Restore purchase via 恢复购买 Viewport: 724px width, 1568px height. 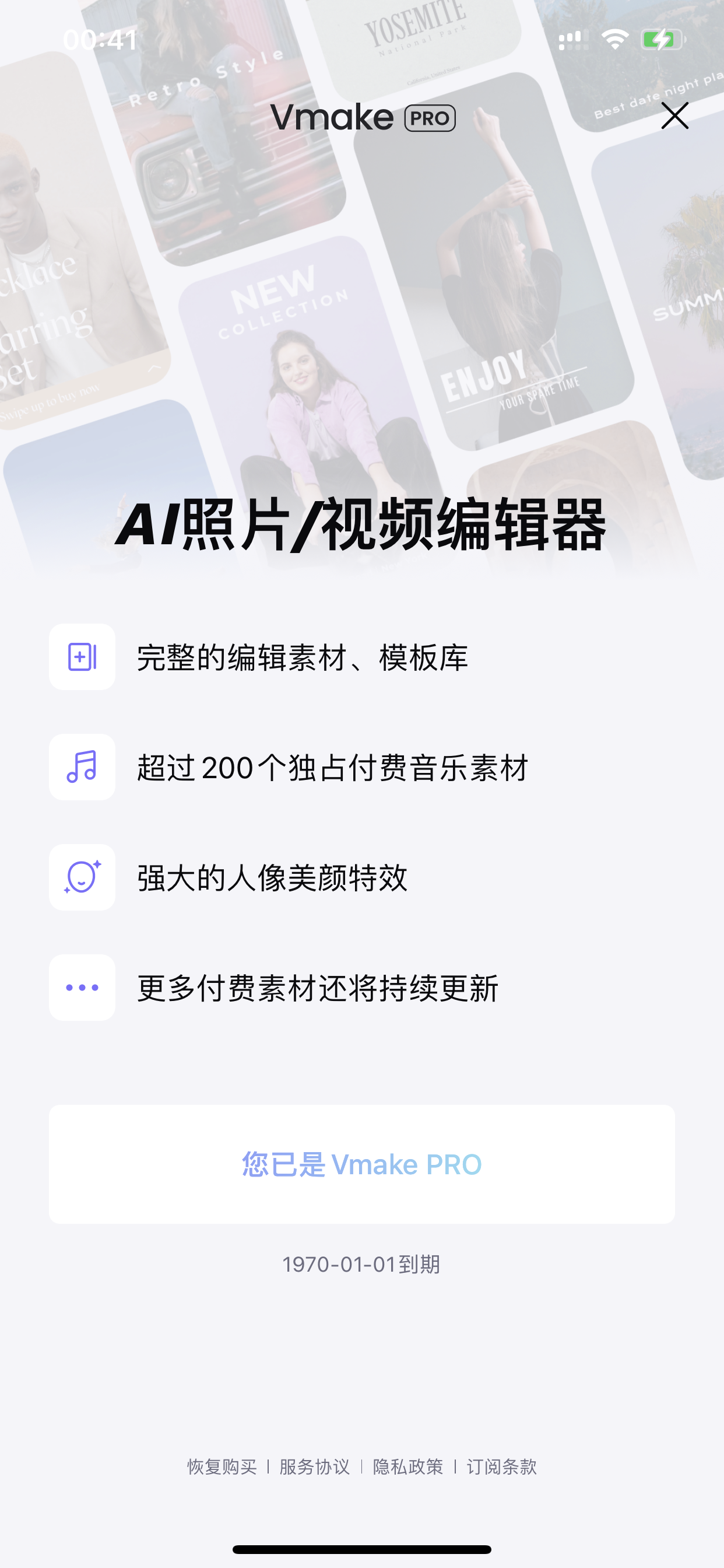(222, 1466)
